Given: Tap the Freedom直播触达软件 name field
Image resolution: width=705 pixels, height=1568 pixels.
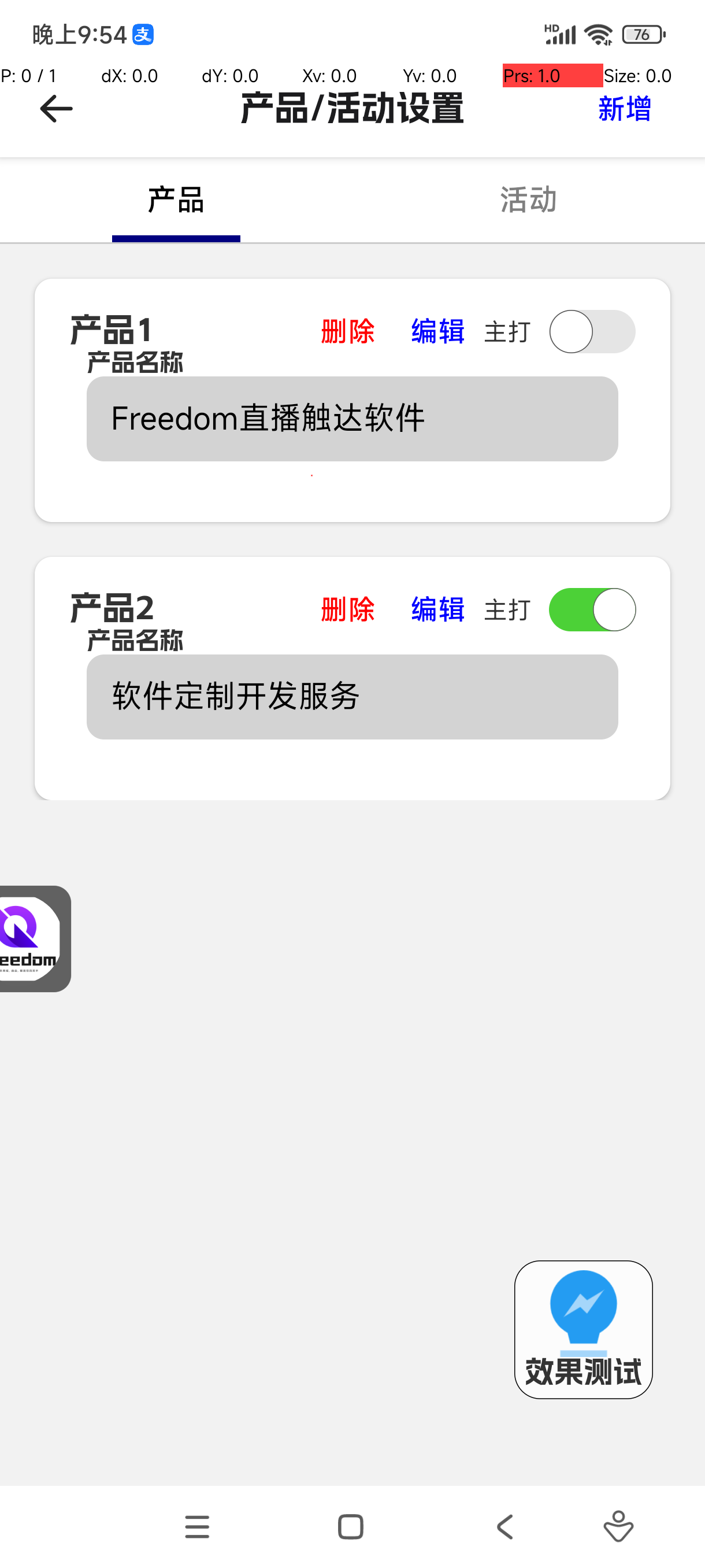Looking at the screenshot, I should tap(352, 419).
